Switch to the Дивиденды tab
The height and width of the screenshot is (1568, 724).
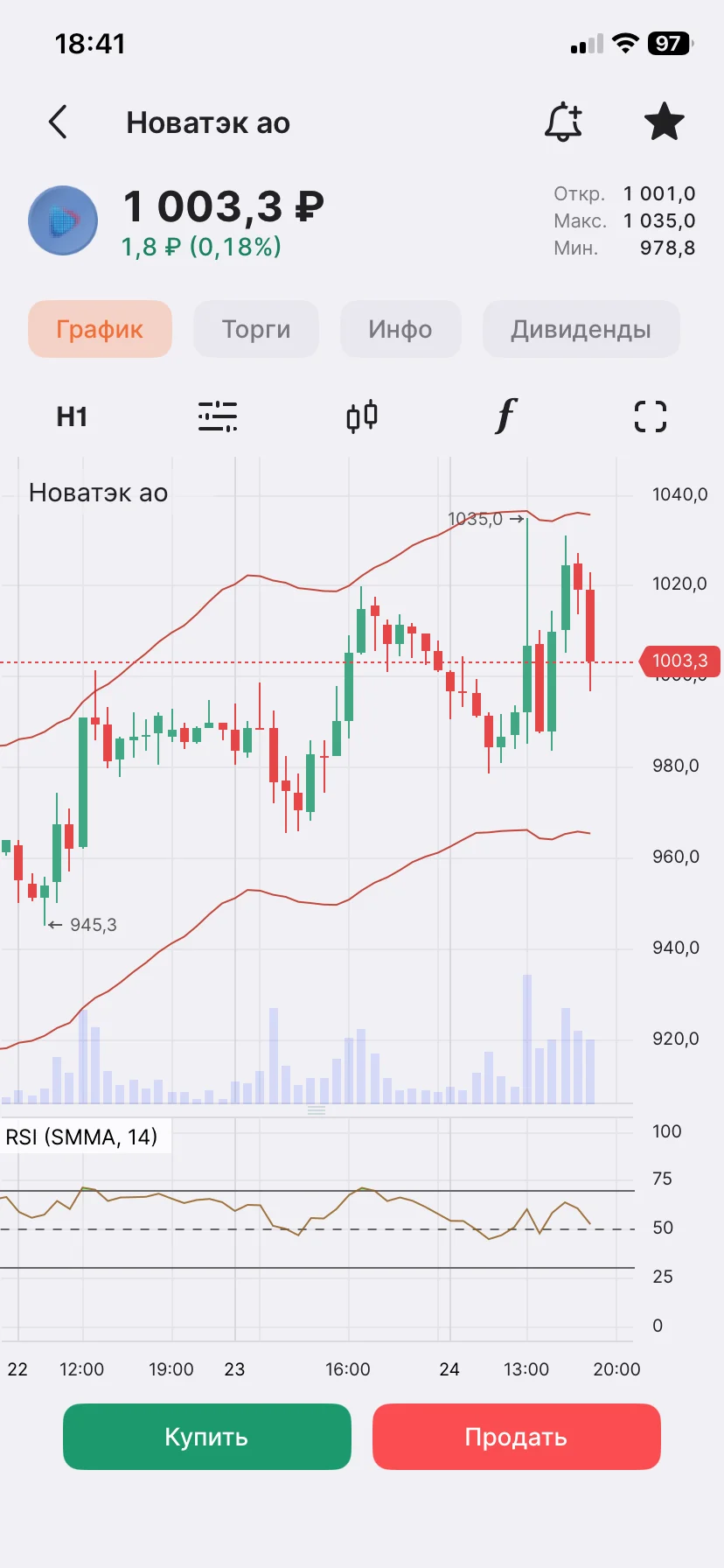tap(581, 329)
